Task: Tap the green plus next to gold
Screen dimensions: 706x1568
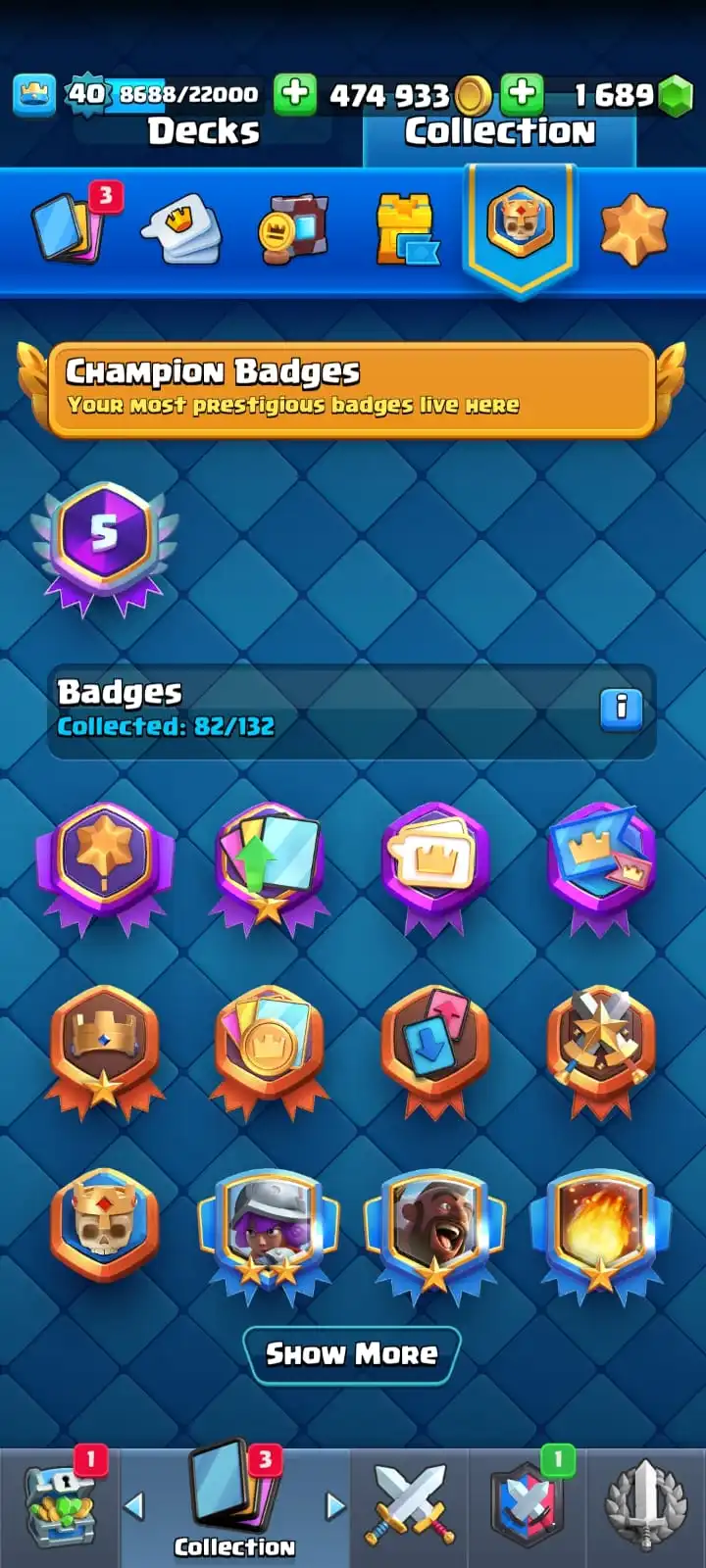Action: tap(294, 95)
